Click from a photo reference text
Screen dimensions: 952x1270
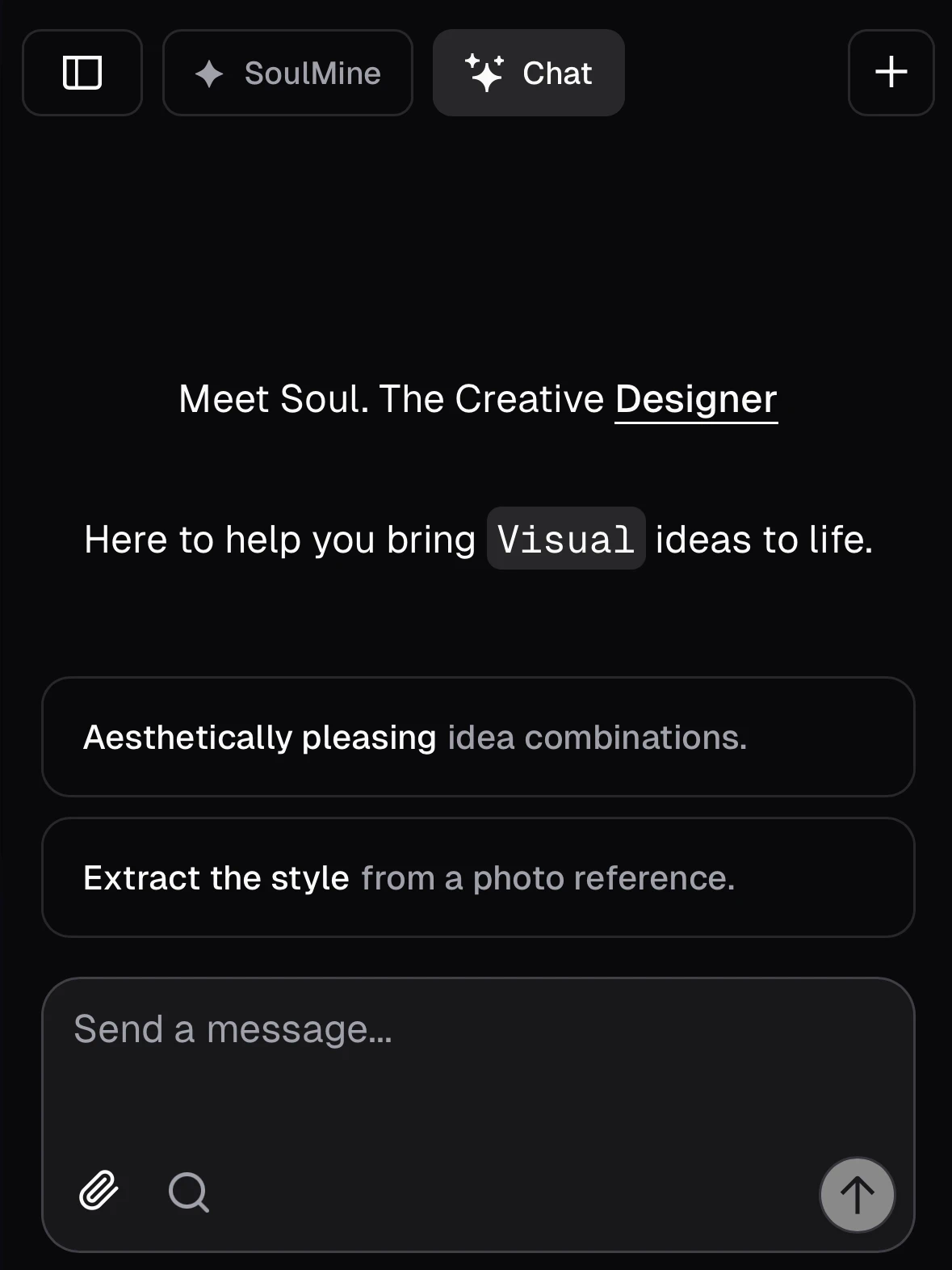pos(549,877)
